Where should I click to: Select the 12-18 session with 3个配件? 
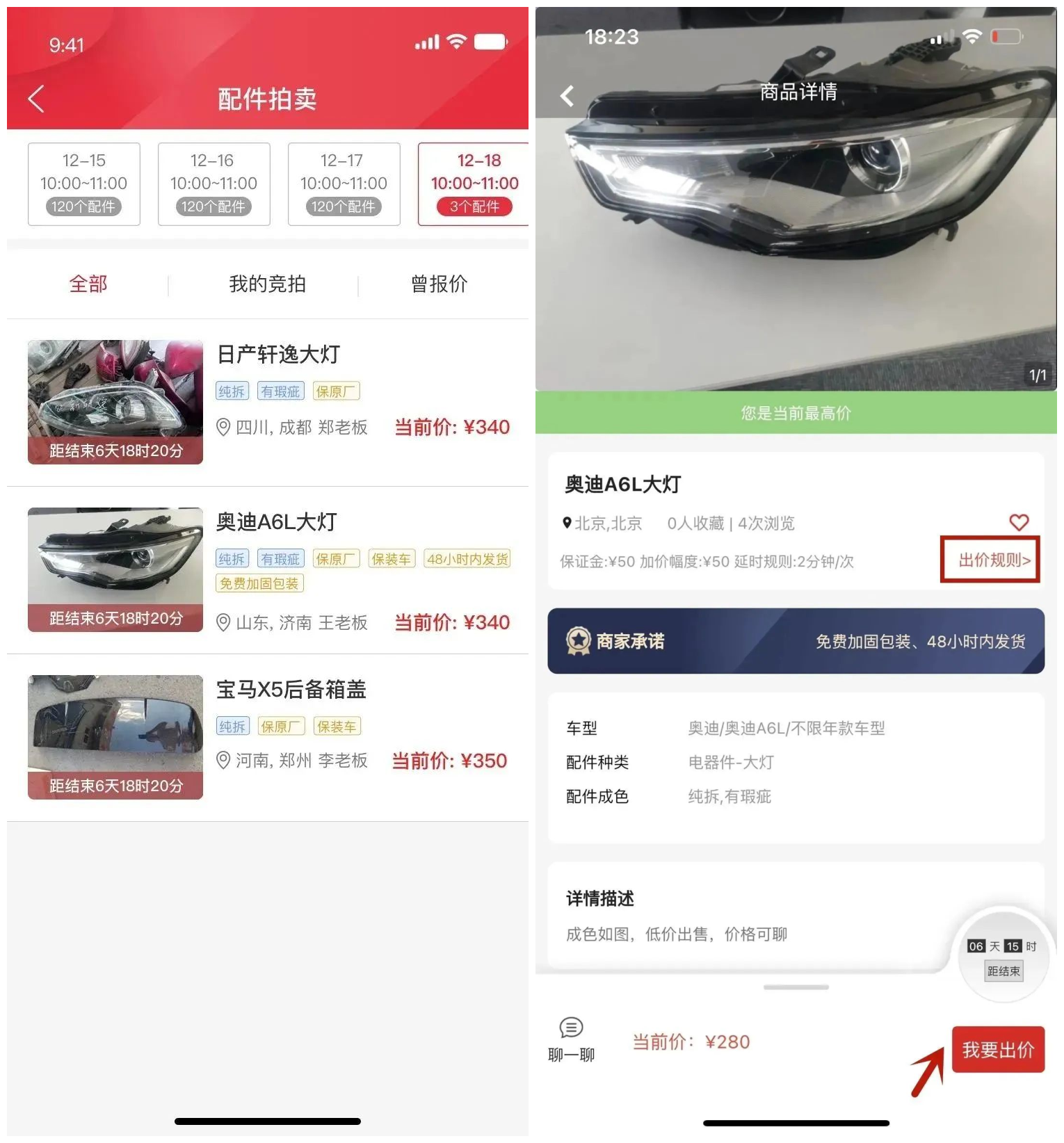click(x=474, y=184)
